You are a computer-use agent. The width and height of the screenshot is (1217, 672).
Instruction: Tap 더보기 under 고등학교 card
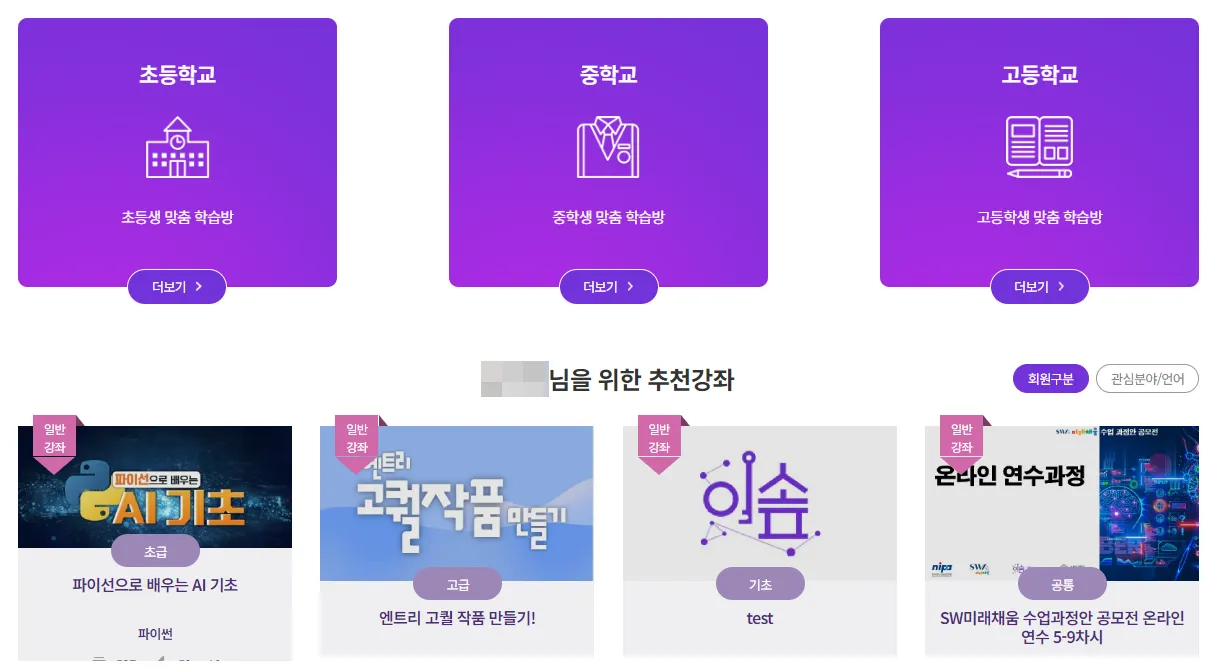[1039, 287]
